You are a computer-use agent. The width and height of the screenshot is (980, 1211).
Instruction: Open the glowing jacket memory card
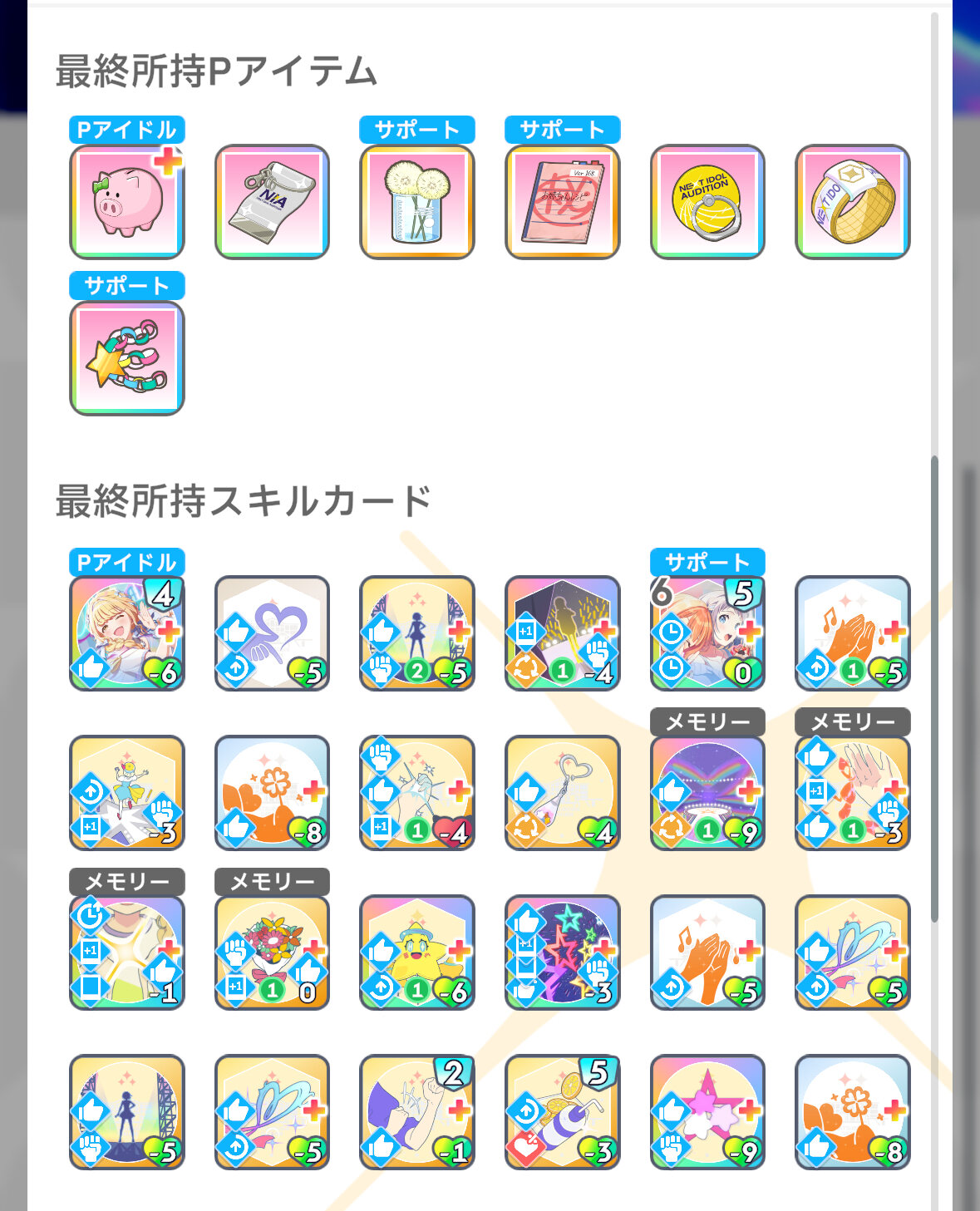click(126, 953)
